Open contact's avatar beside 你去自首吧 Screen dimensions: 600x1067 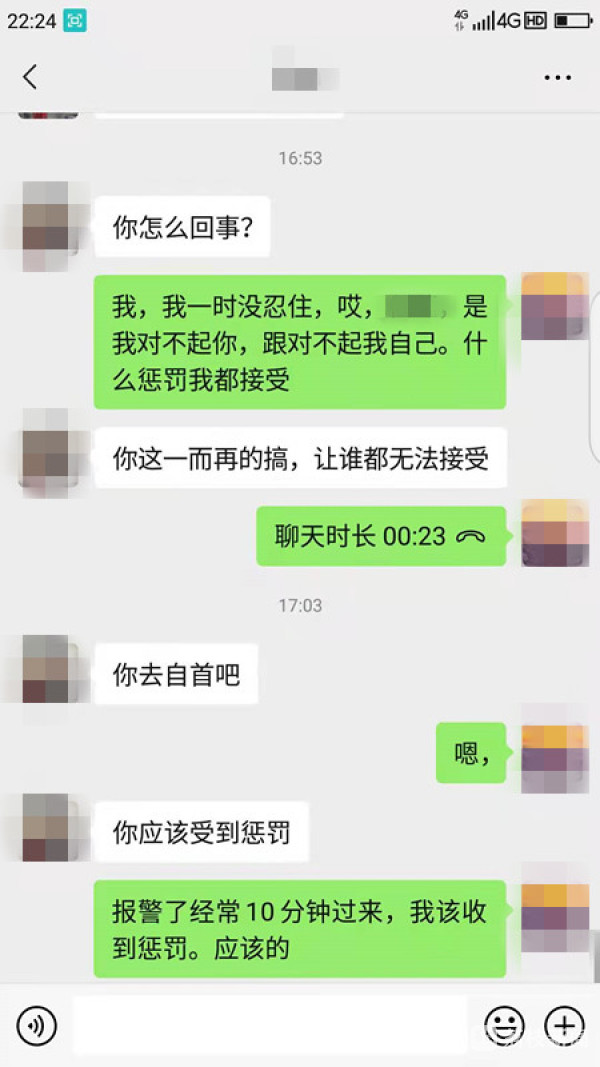point(45,670)
